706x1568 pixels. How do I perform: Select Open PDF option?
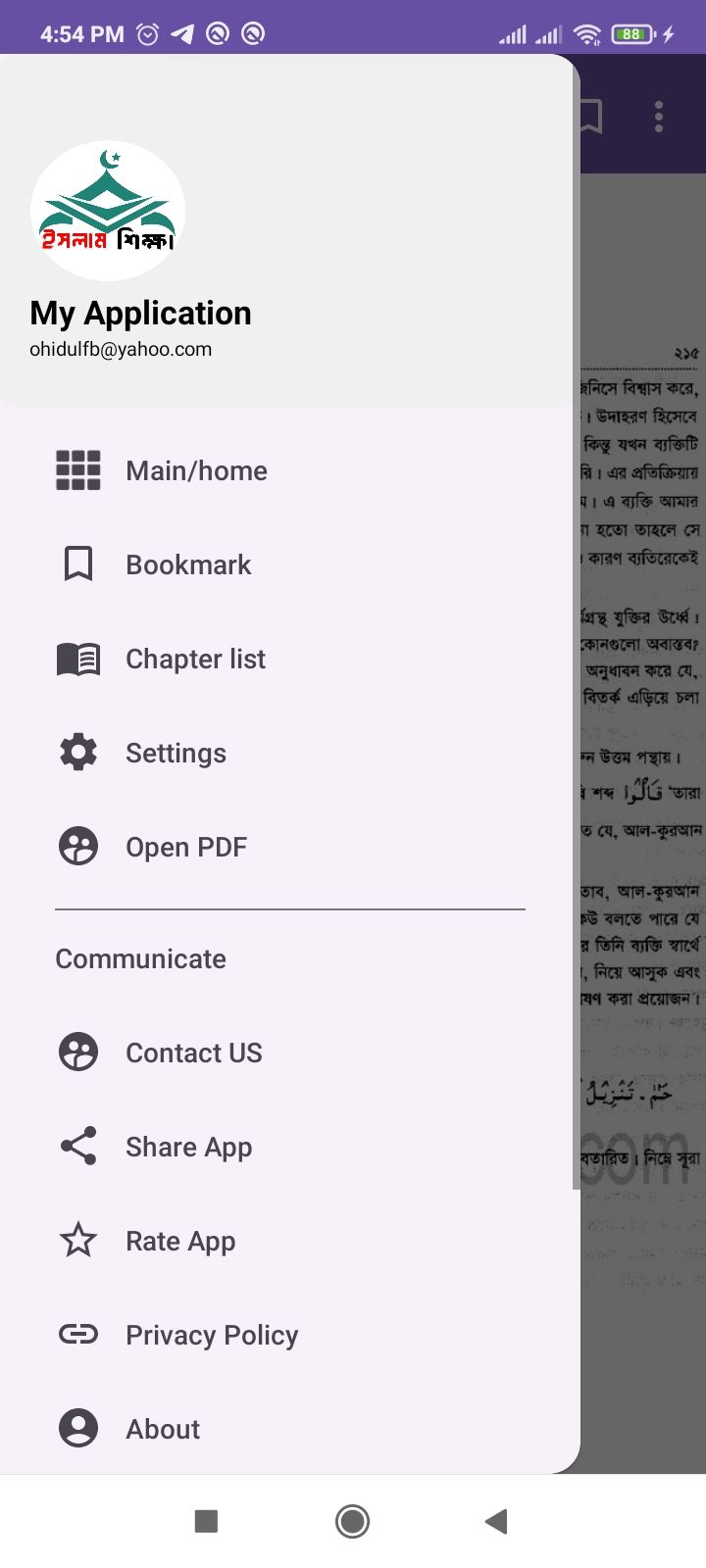coord(185,847)
